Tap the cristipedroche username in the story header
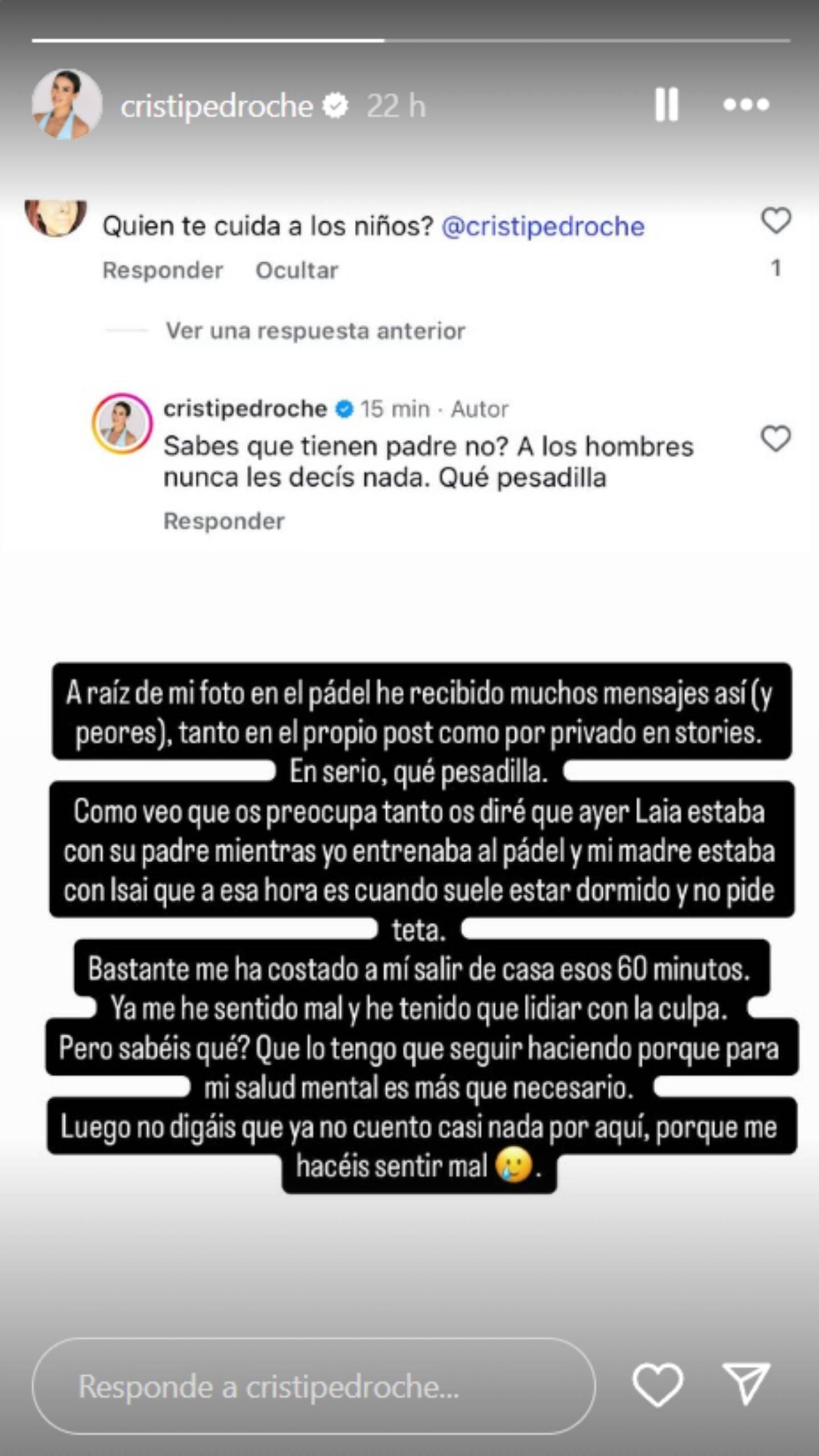Screen dimensions: 819x1456 [x=217, y=106]
